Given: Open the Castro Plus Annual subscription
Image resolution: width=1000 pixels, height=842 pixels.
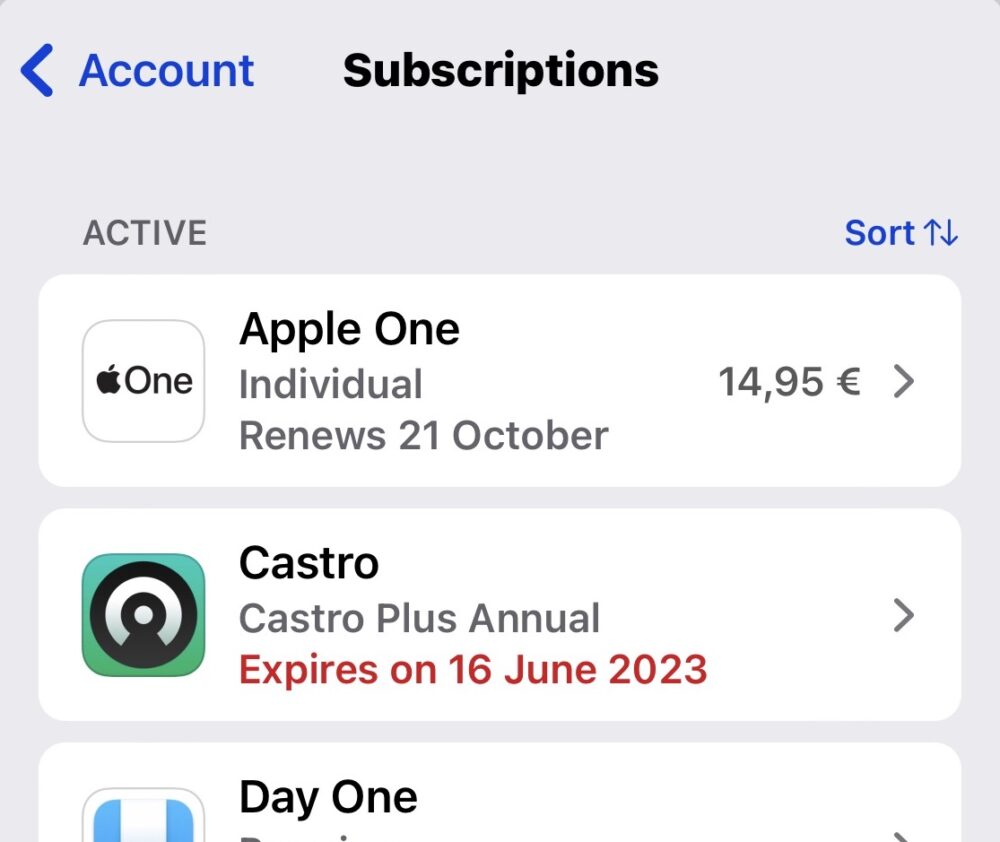Looking at the screenshot, I should click(x=500, y=615).
